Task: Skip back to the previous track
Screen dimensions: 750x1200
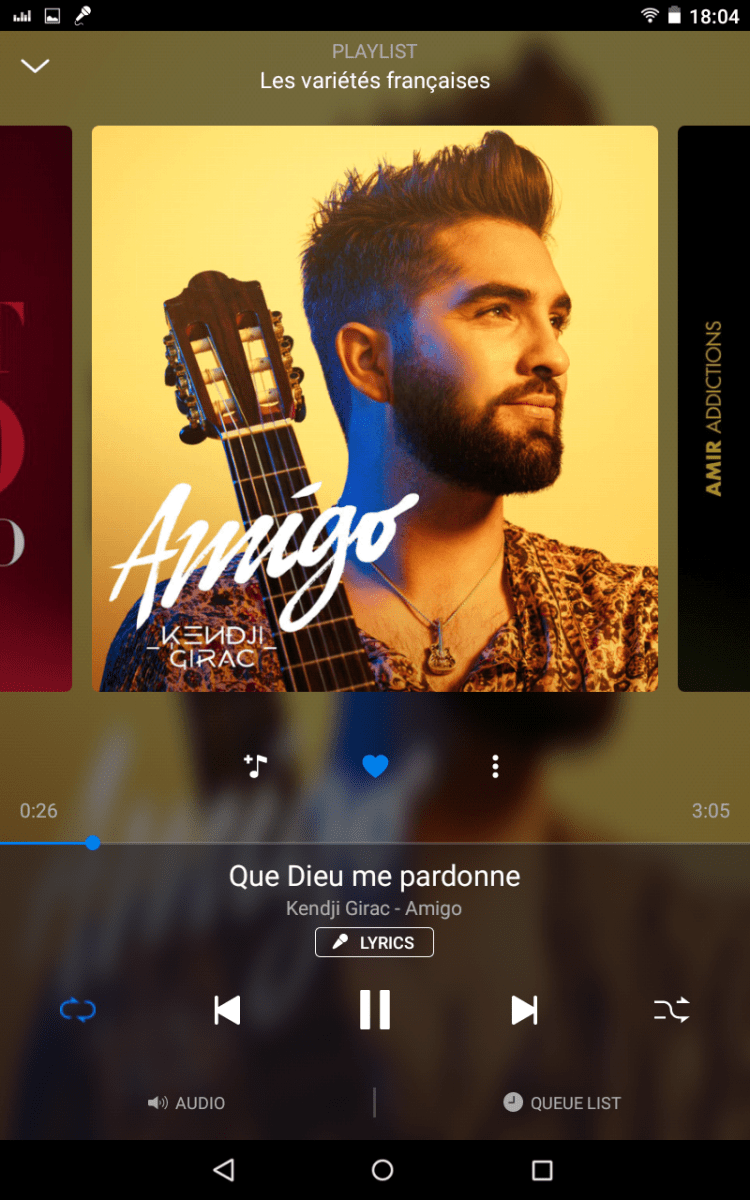Action: [228, 1011]
